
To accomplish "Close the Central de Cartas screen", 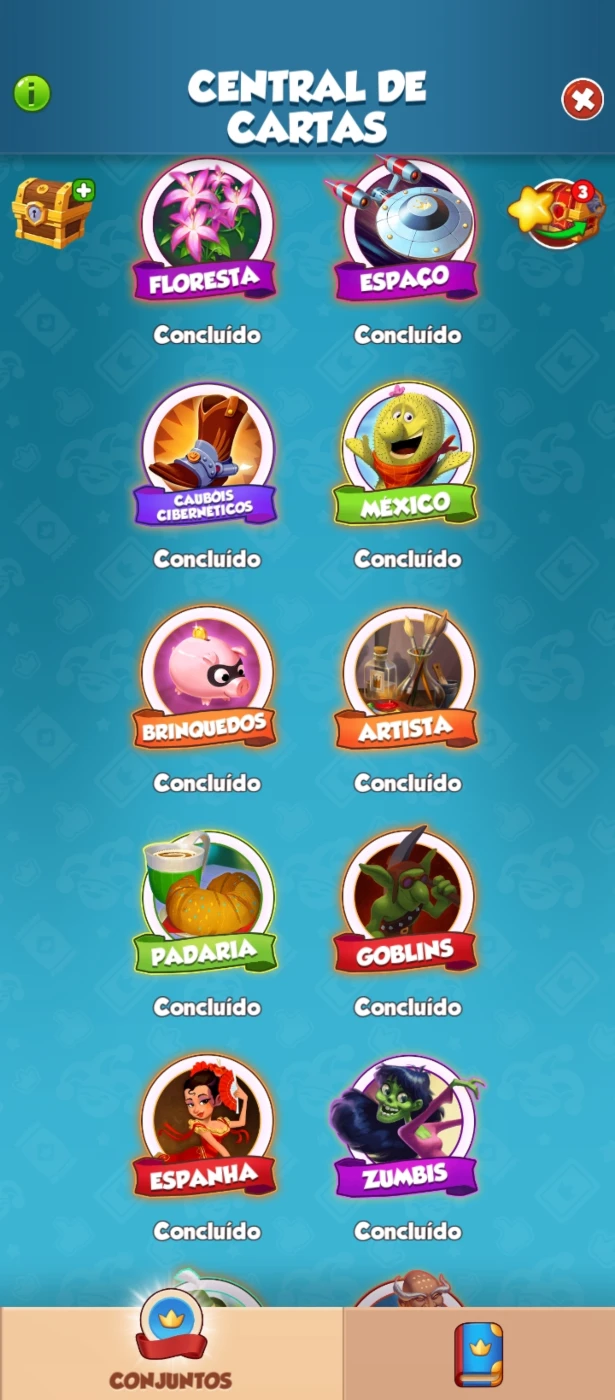I will 583,99.
